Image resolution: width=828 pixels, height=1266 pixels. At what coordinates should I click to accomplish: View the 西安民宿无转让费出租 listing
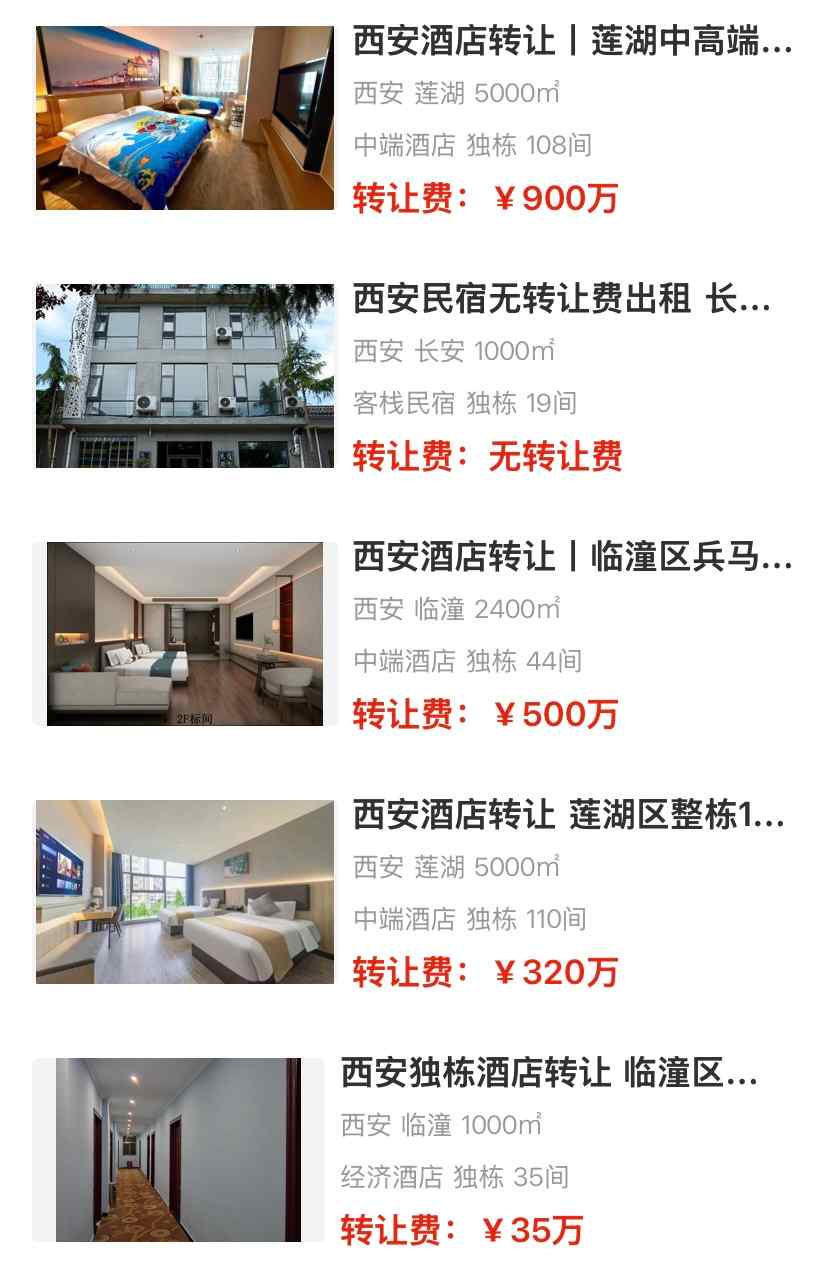click(x=561, y=300)
